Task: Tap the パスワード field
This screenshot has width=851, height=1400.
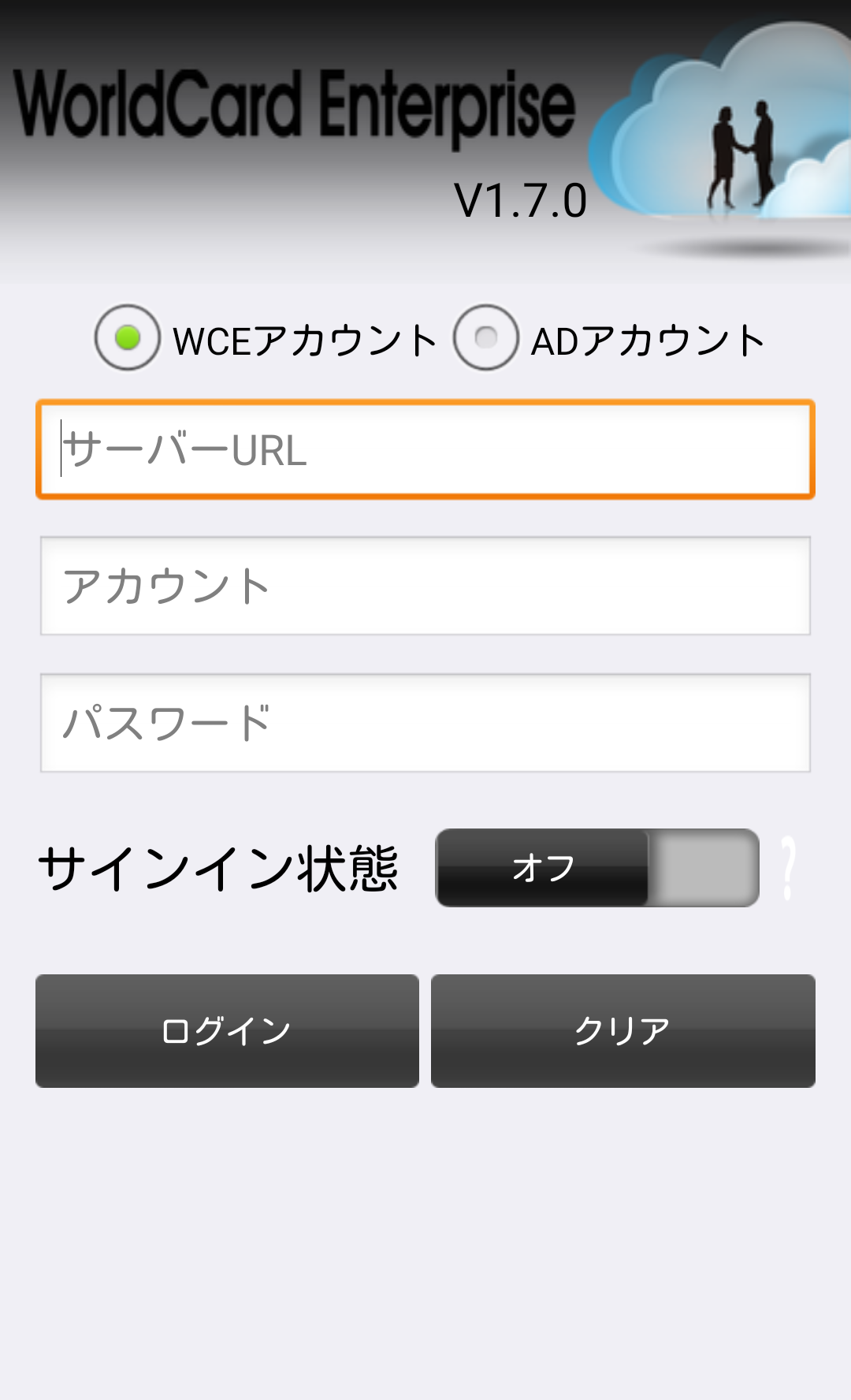Action: click(425, 723)
